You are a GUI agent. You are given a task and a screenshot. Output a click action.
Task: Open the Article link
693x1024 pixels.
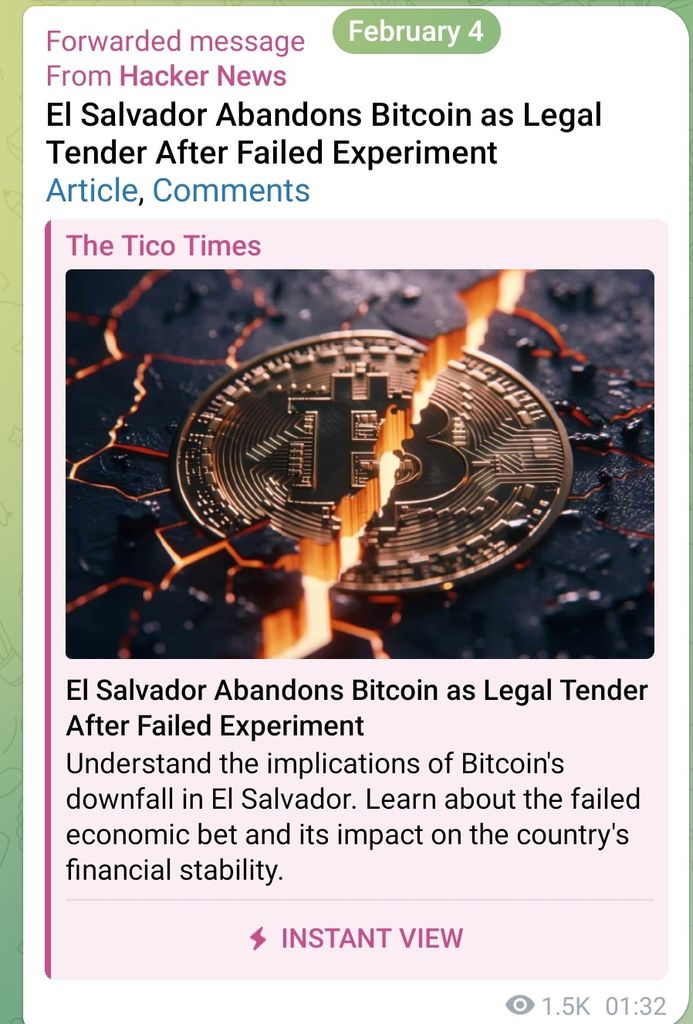pos(91,190)
